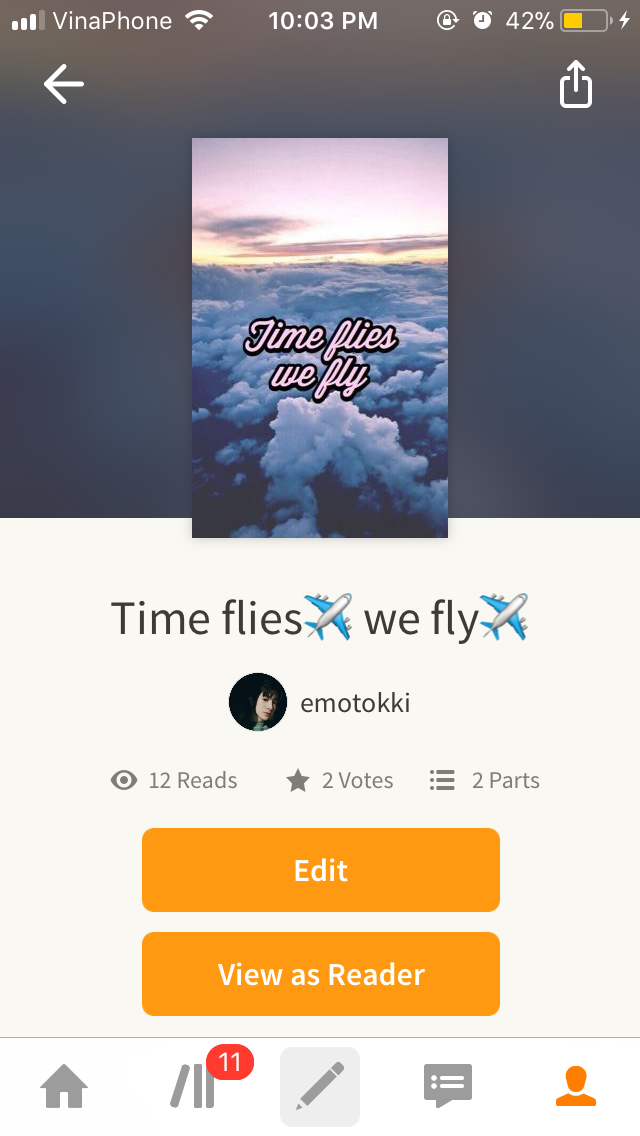The image size is (640, 1136).
Task: Share this story
Action: coord(575,84)
